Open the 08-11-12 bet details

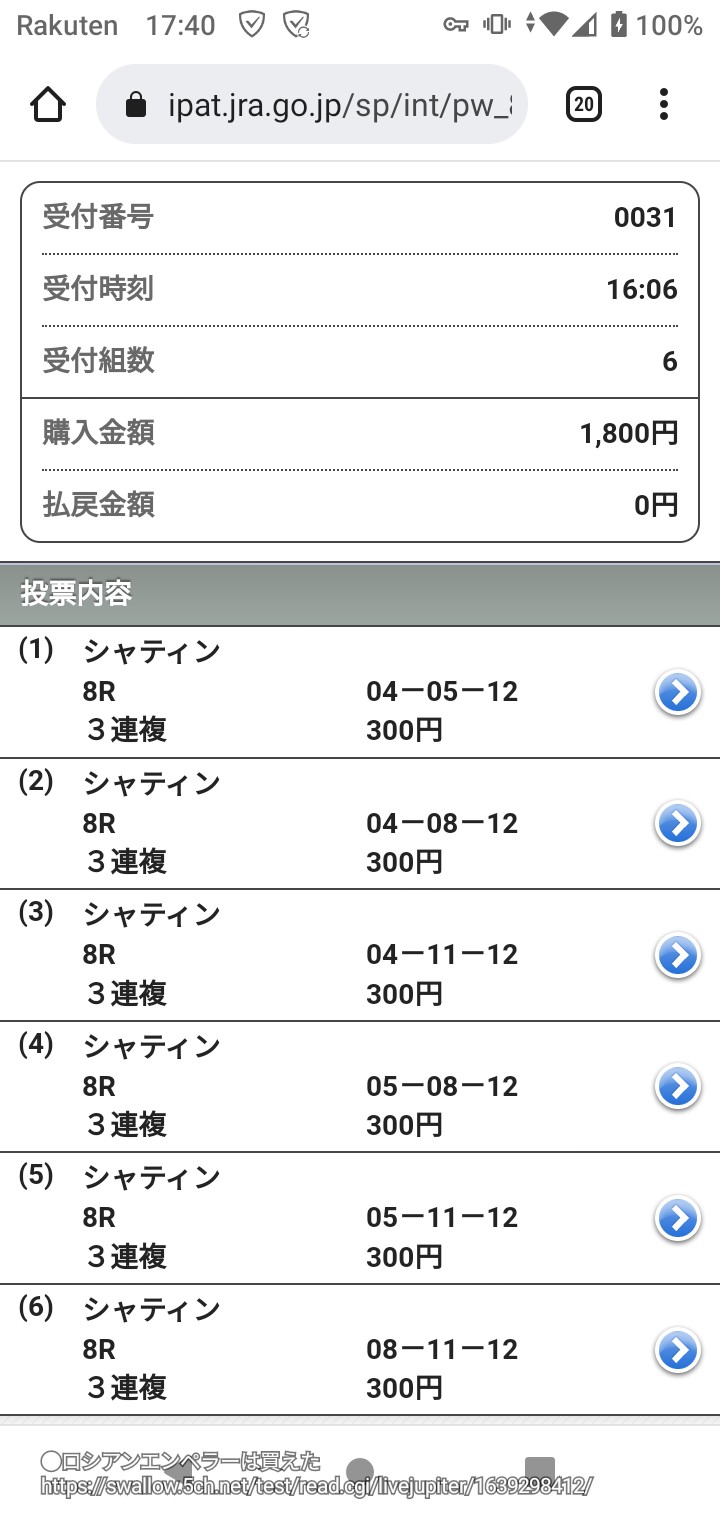(677, 1350)
